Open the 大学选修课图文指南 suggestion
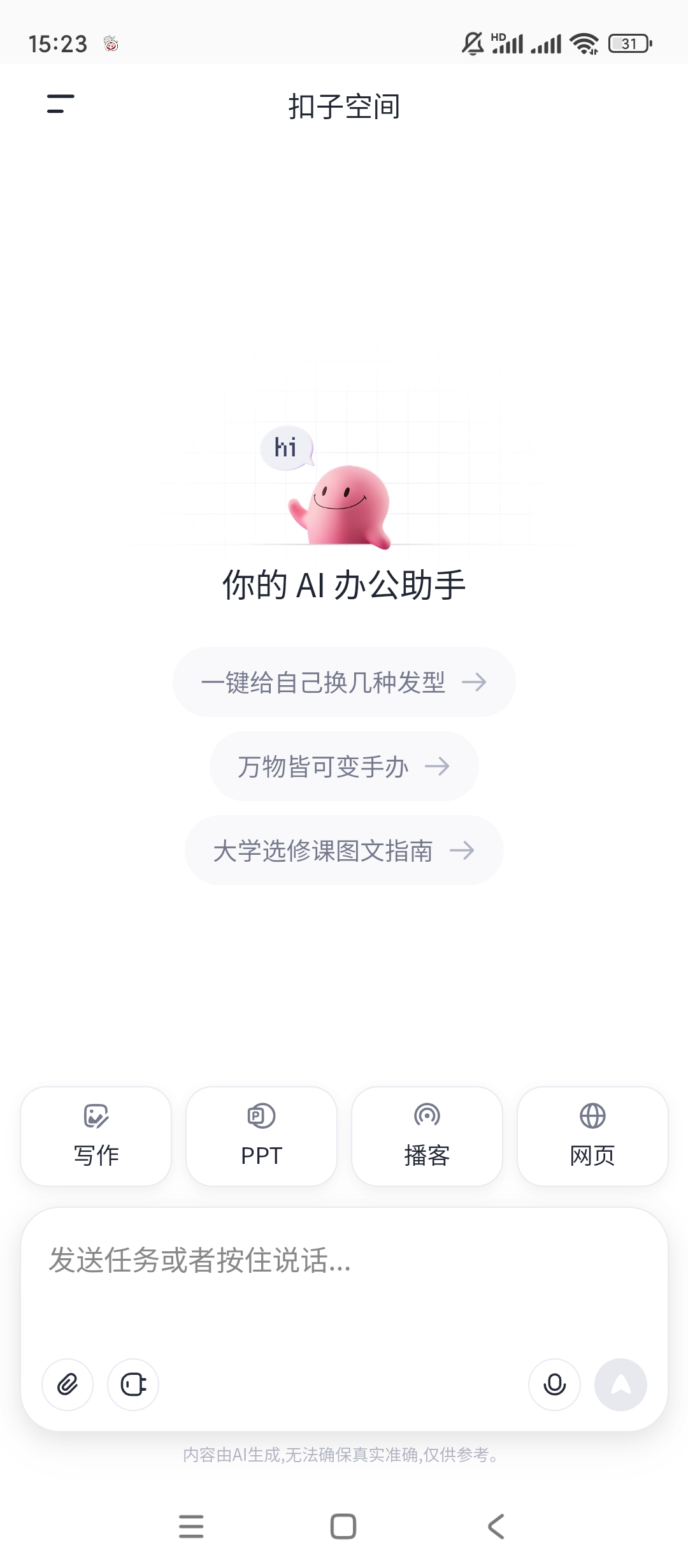Viewport: 688px width, 1568px height. 343,850
